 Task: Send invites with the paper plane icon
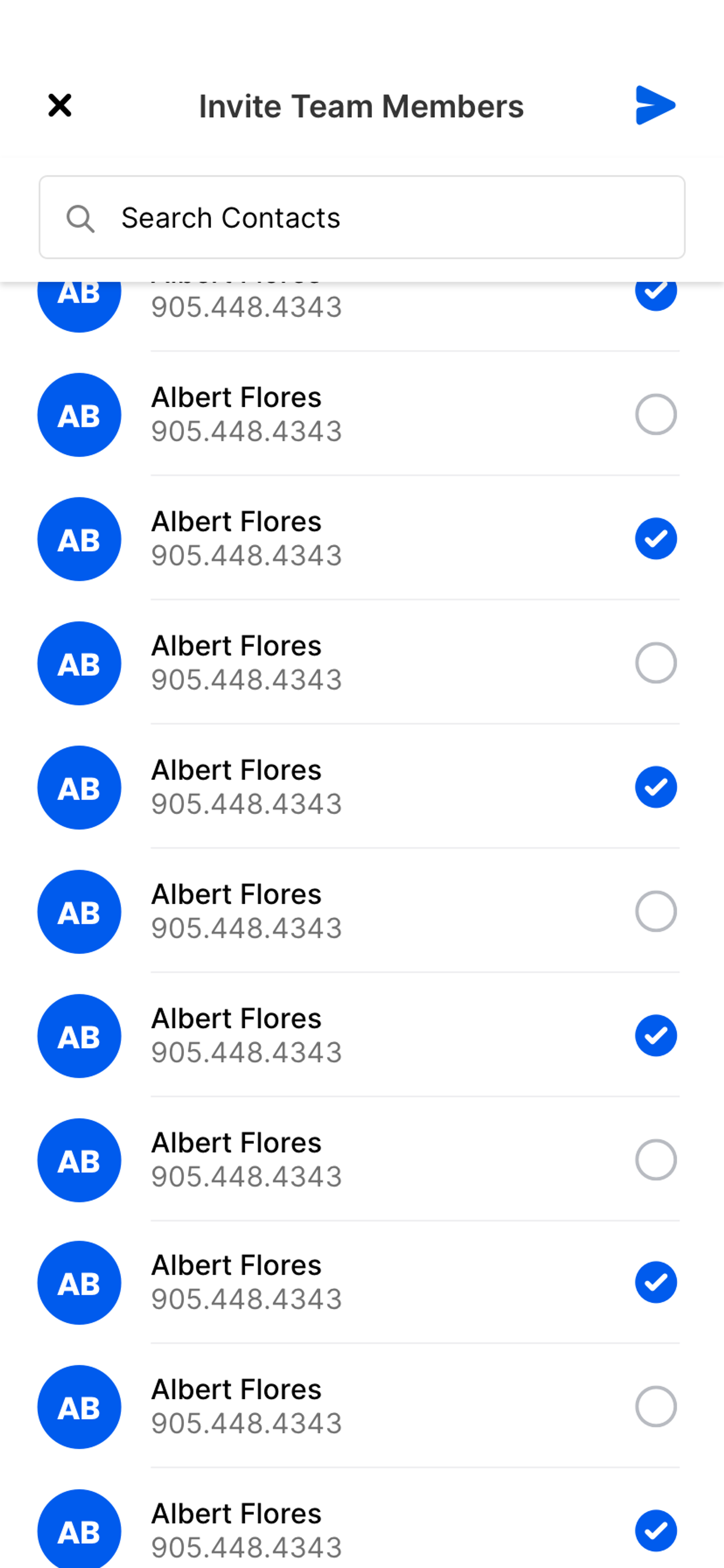coord(655,105)
